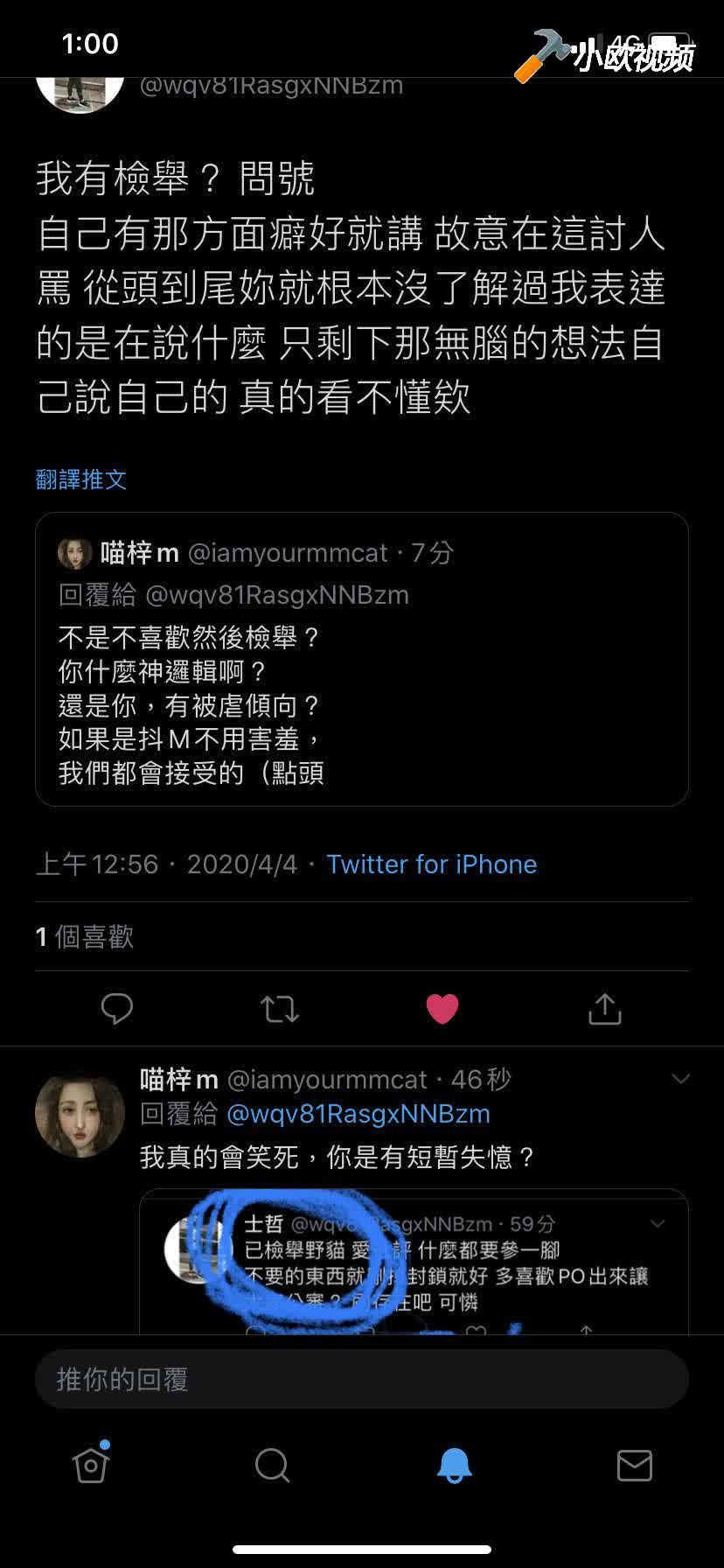Image resolution: width=724 pixels, height=1568 pixels.
Task: View who liked via 1 個喜歡
Action: coord(85,937)
